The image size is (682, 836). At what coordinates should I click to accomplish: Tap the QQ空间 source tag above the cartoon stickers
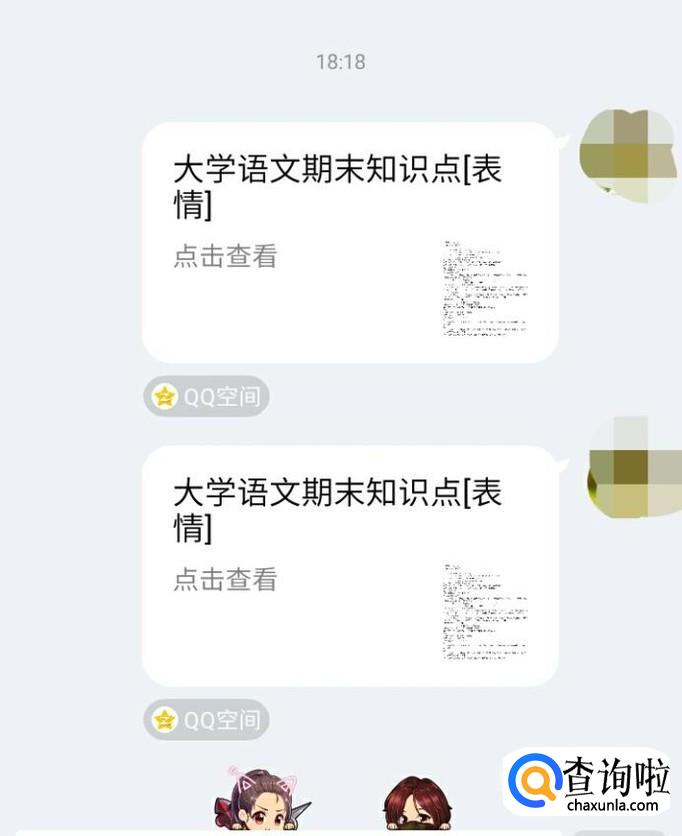click(x=207, y=719)
